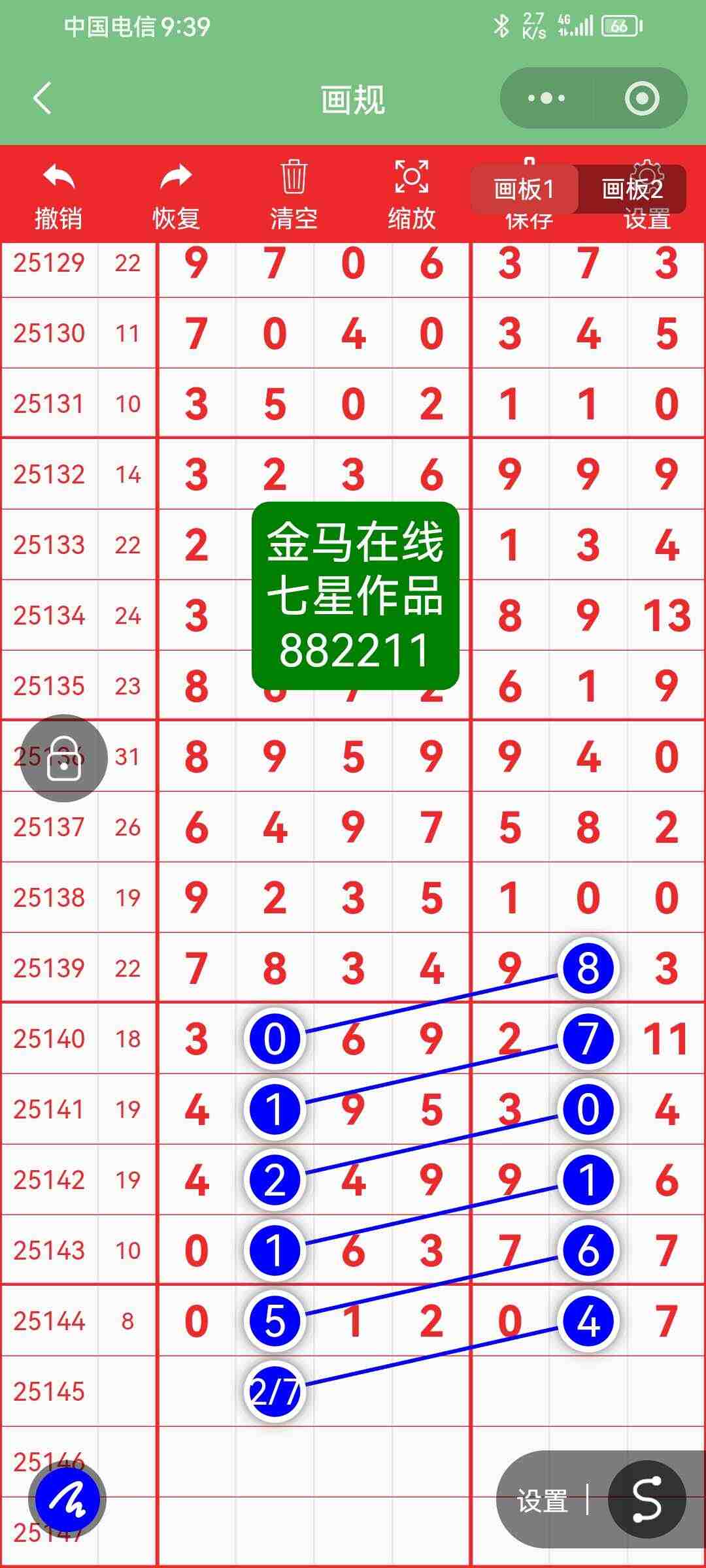Click the Redo (恢复) arrow icon
706x1568 pixels.
pyautogui.click(x=175, y=176)
